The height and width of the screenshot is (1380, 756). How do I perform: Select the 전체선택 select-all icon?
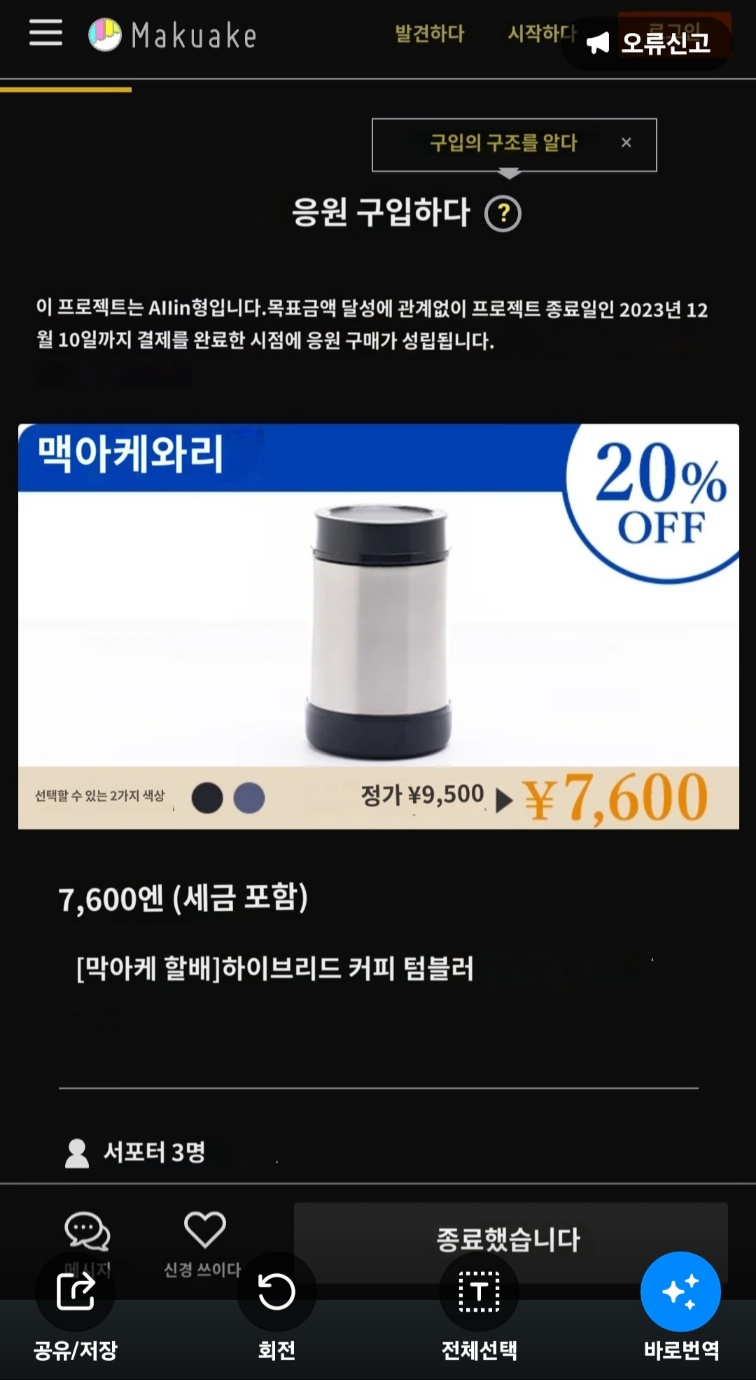coord(478,1291)
